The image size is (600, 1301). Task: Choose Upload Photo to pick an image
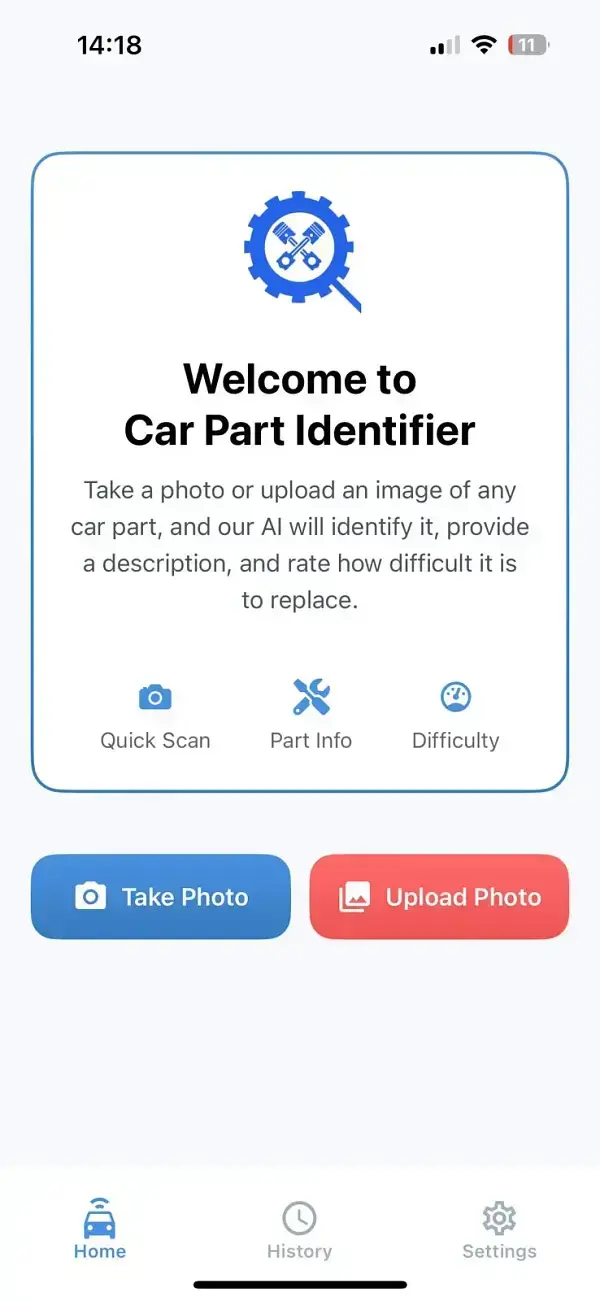pos(439,897)
